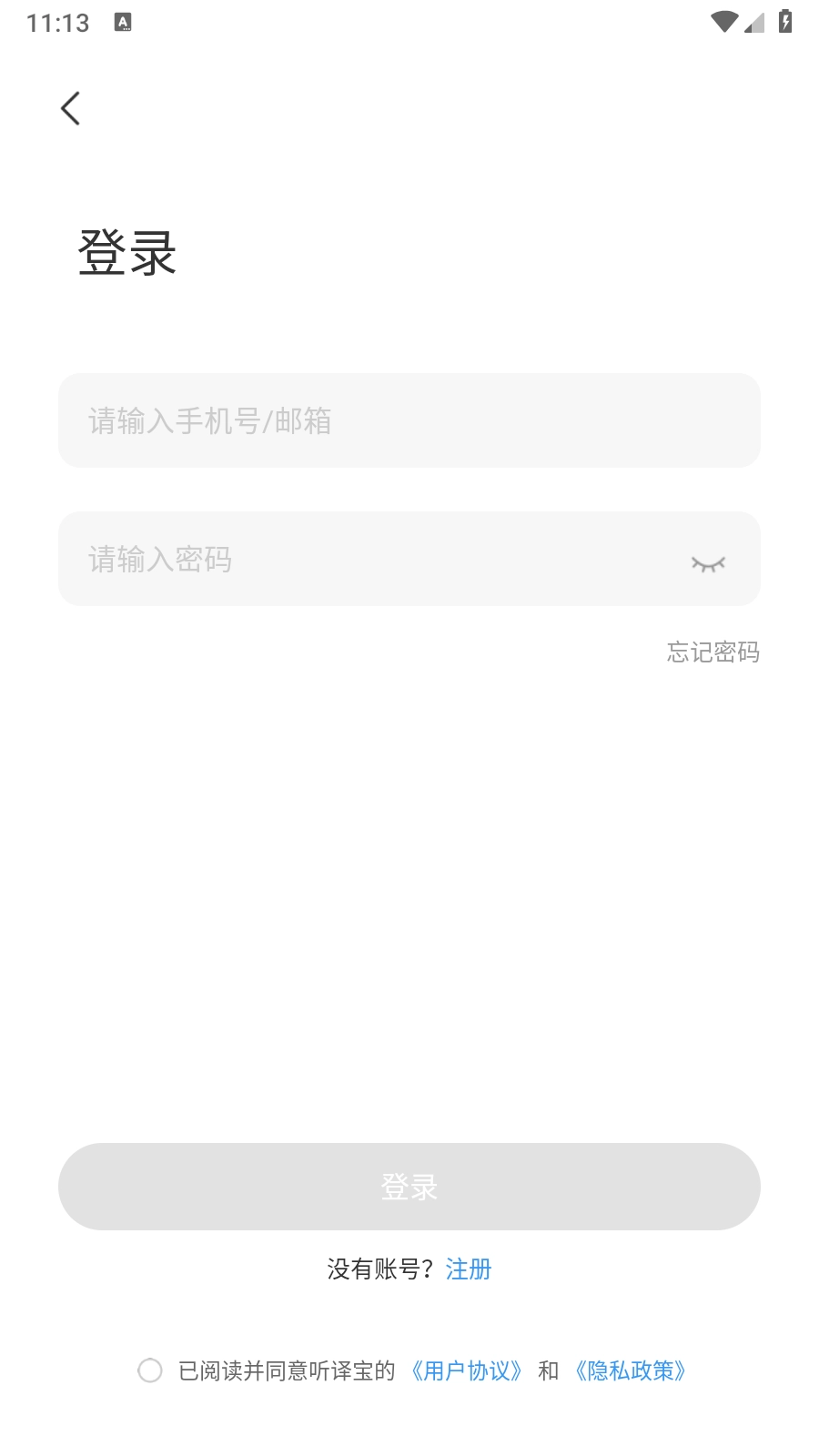Tap the password input field
The image size is (819, 1456).
point(364,559)
